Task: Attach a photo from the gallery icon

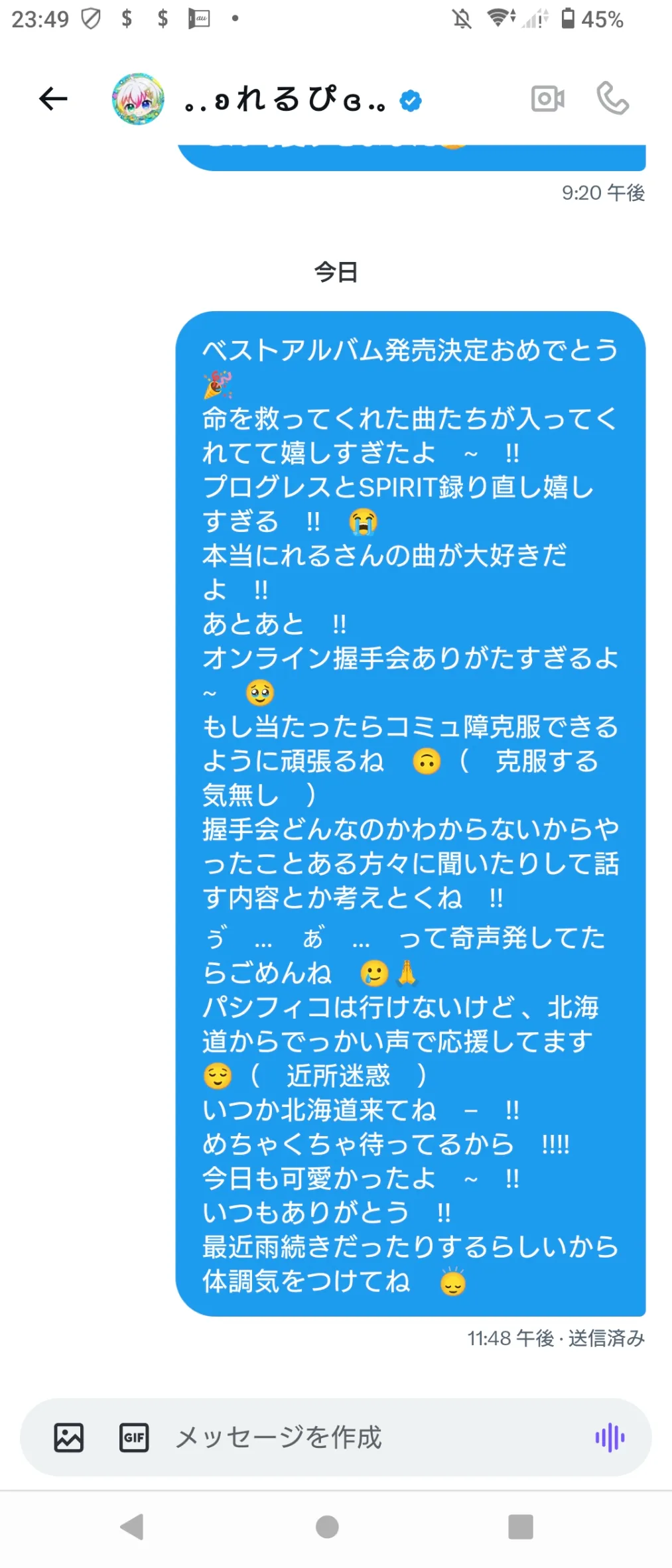Action: pos(68,1437)
